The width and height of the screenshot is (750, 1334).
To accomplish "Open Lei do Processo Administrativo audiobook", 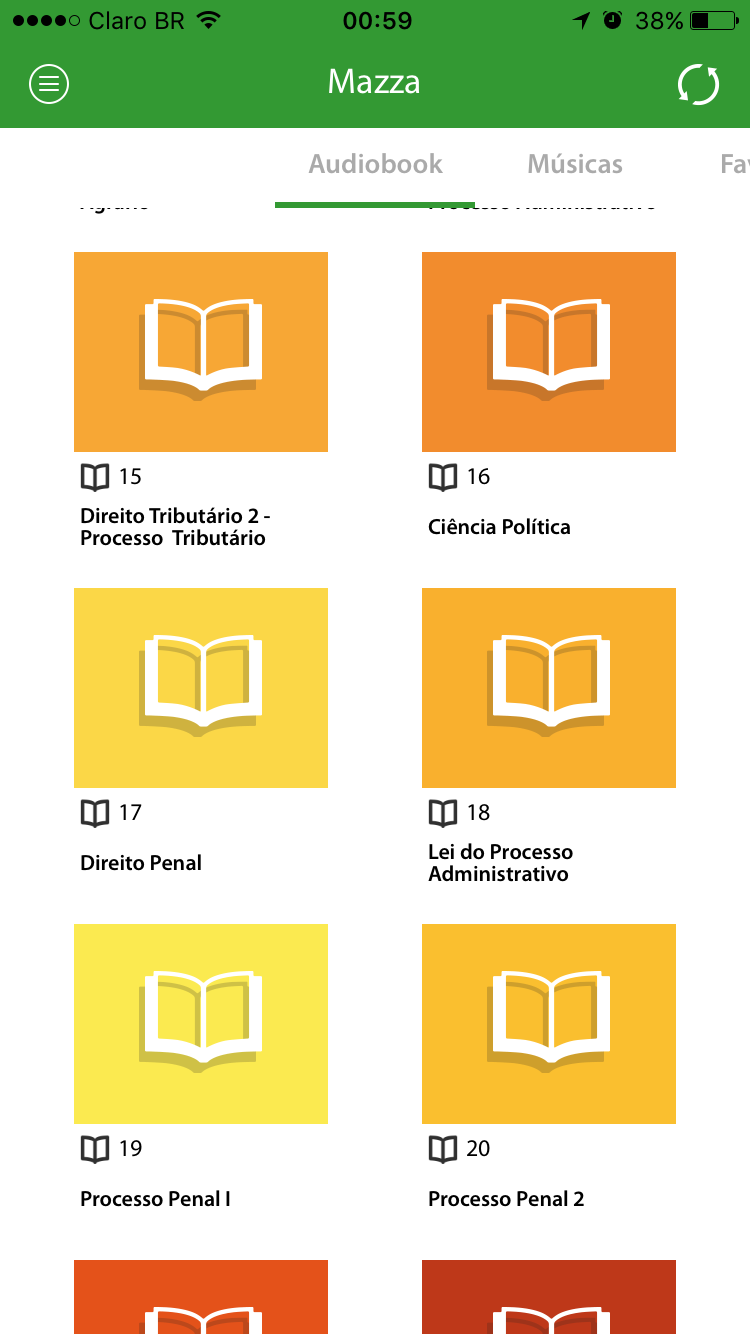I will click(x=549, y=688).
